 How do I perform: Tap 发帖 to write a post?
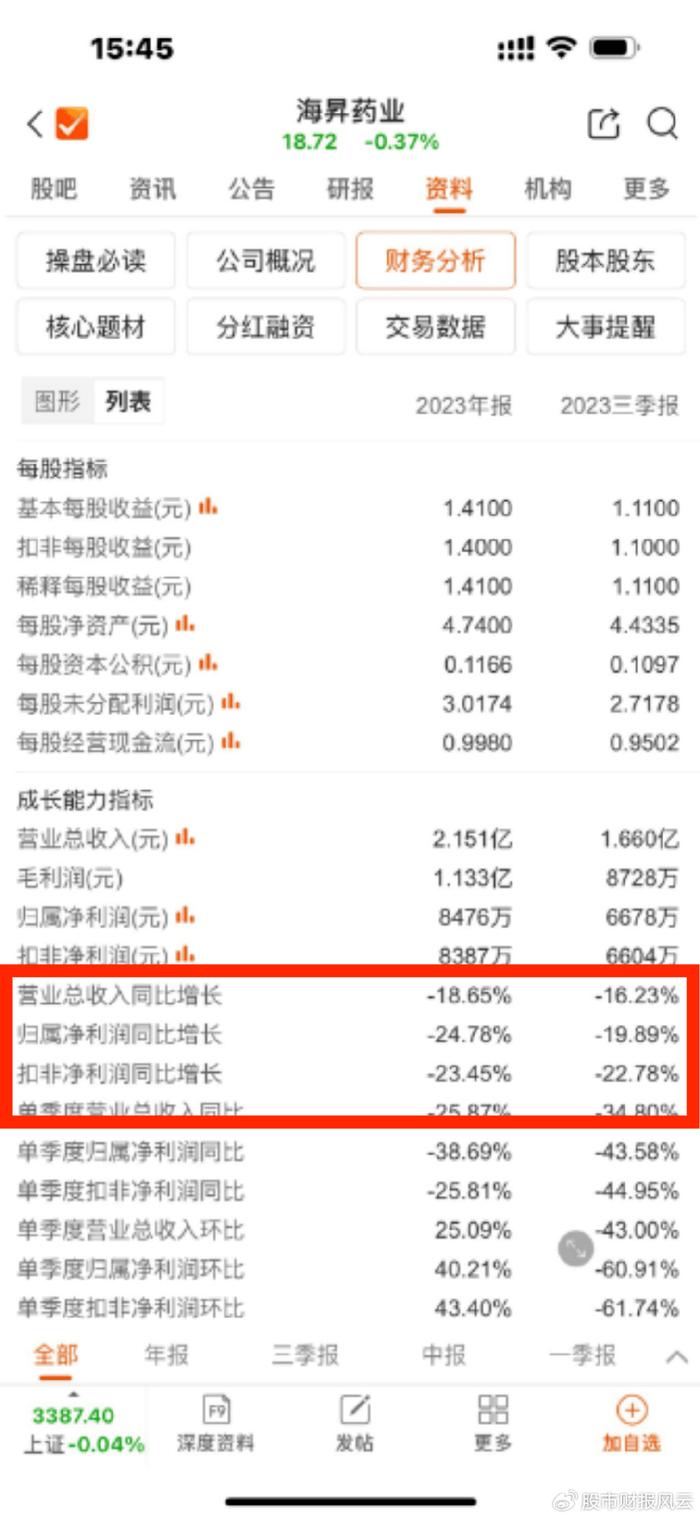point(354,1425)
